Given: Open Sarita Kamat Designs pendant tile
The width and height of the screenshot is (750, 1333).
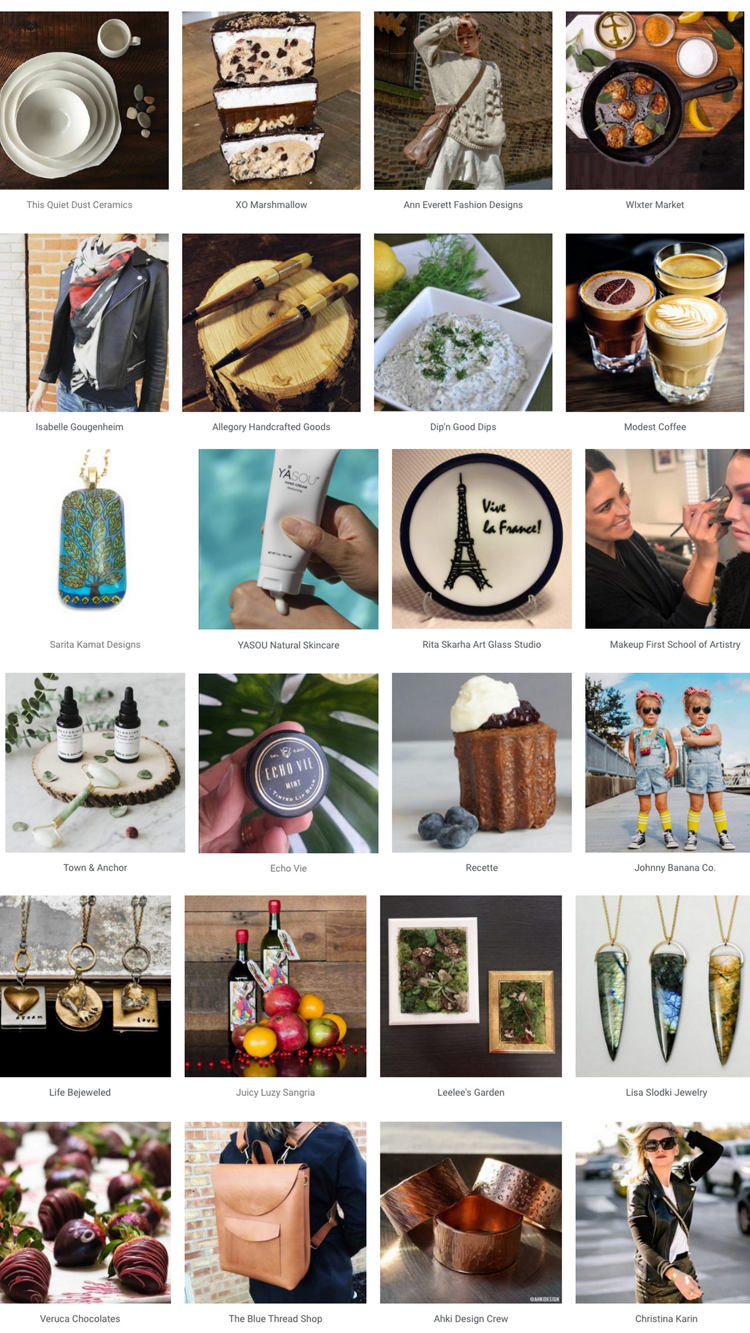Looking at the screenshot, I should click(95, 538).
